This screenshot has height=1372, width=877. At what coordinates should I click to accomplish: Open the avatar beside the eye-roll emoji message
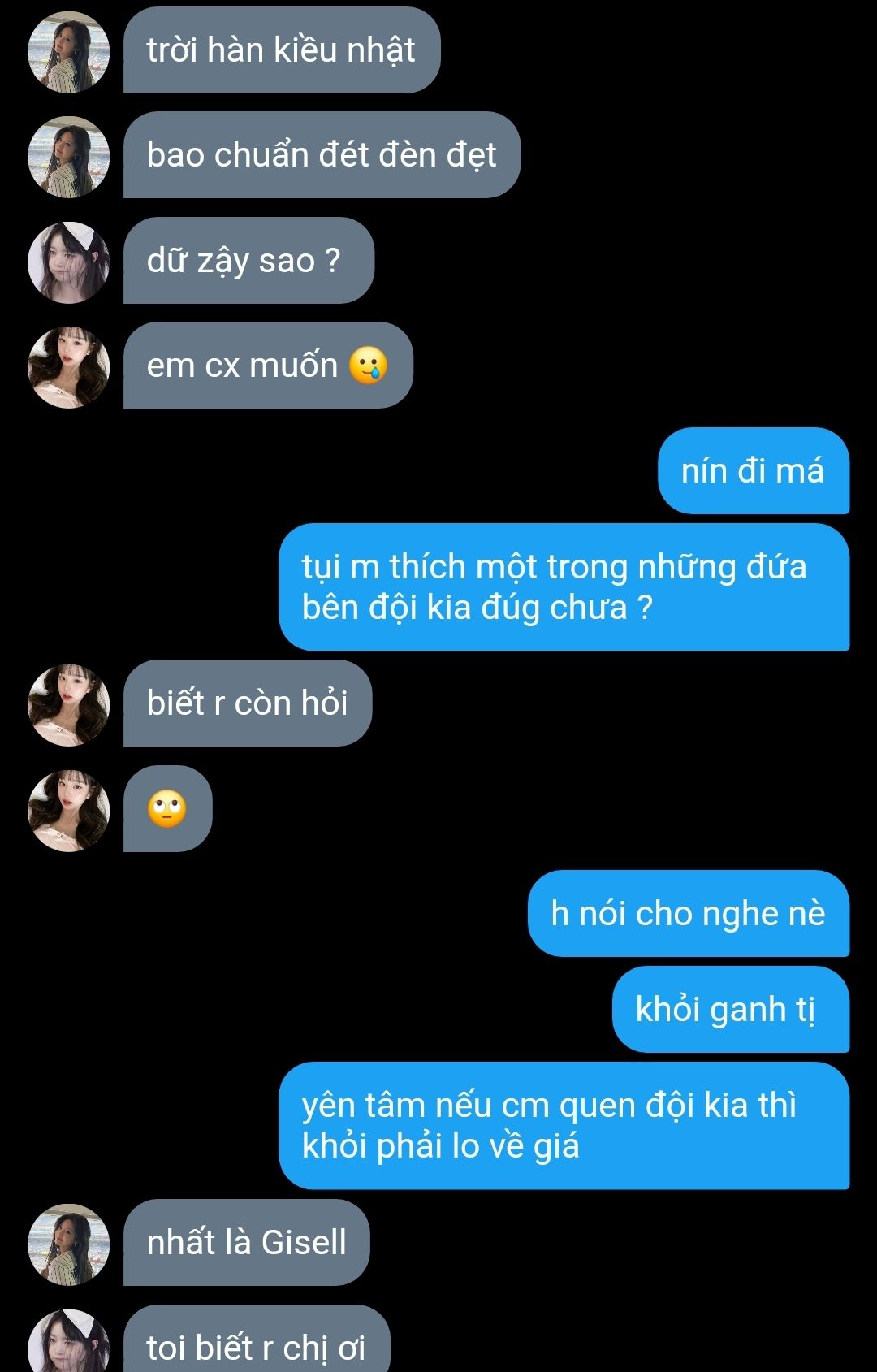point(68,811)
